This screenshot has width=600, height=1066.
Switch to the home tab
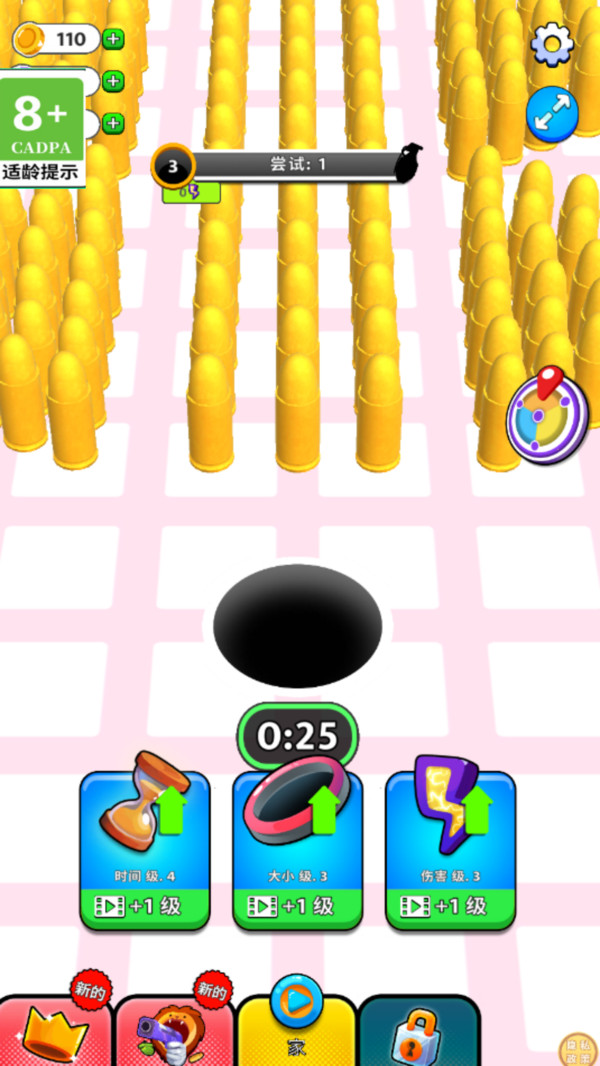click(297, 1030)
